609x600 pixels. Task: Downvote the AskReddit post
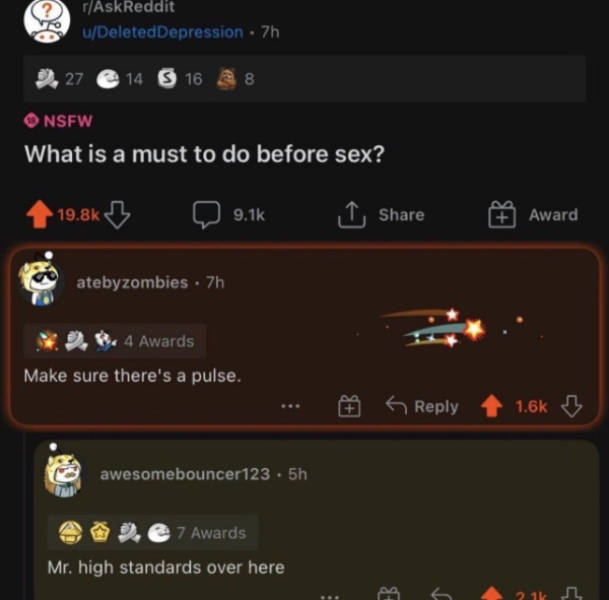pyautogui.click(x=119, y=215)
